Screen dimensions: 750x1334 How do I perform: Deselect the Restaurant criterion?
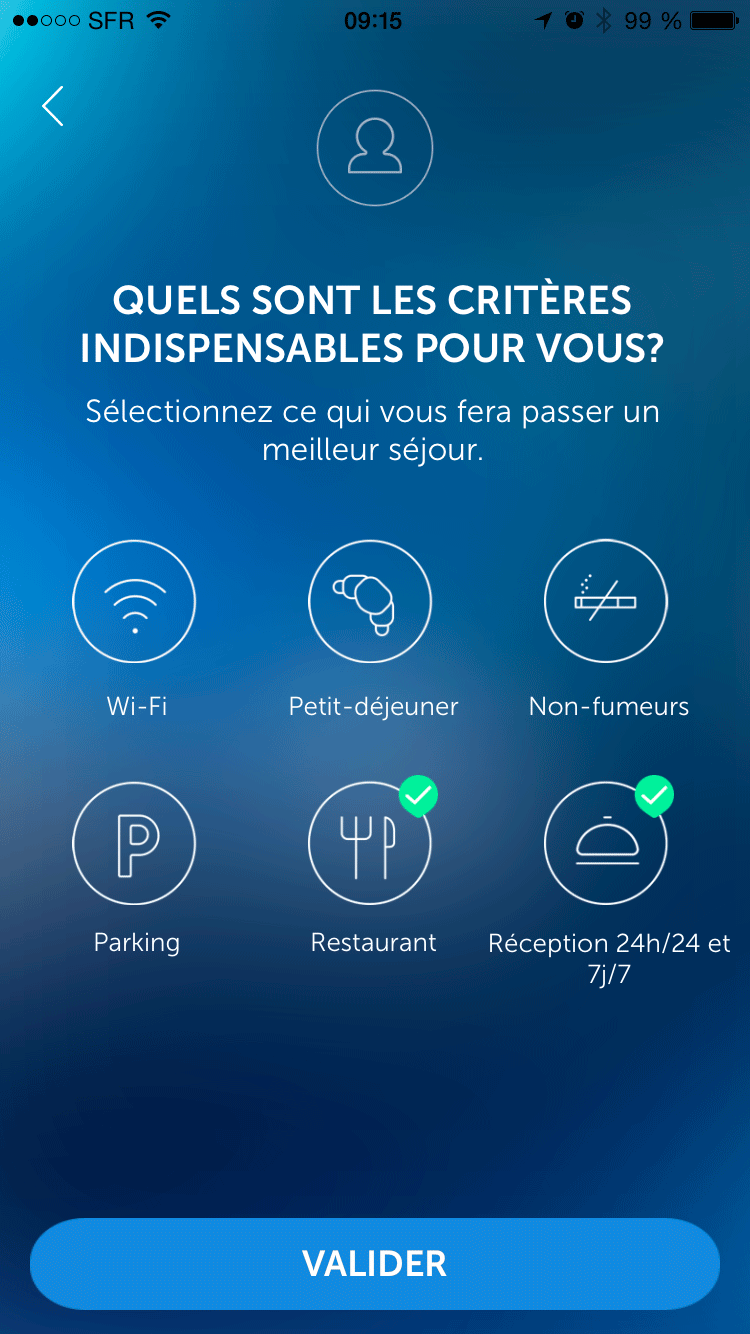point(370,843)
